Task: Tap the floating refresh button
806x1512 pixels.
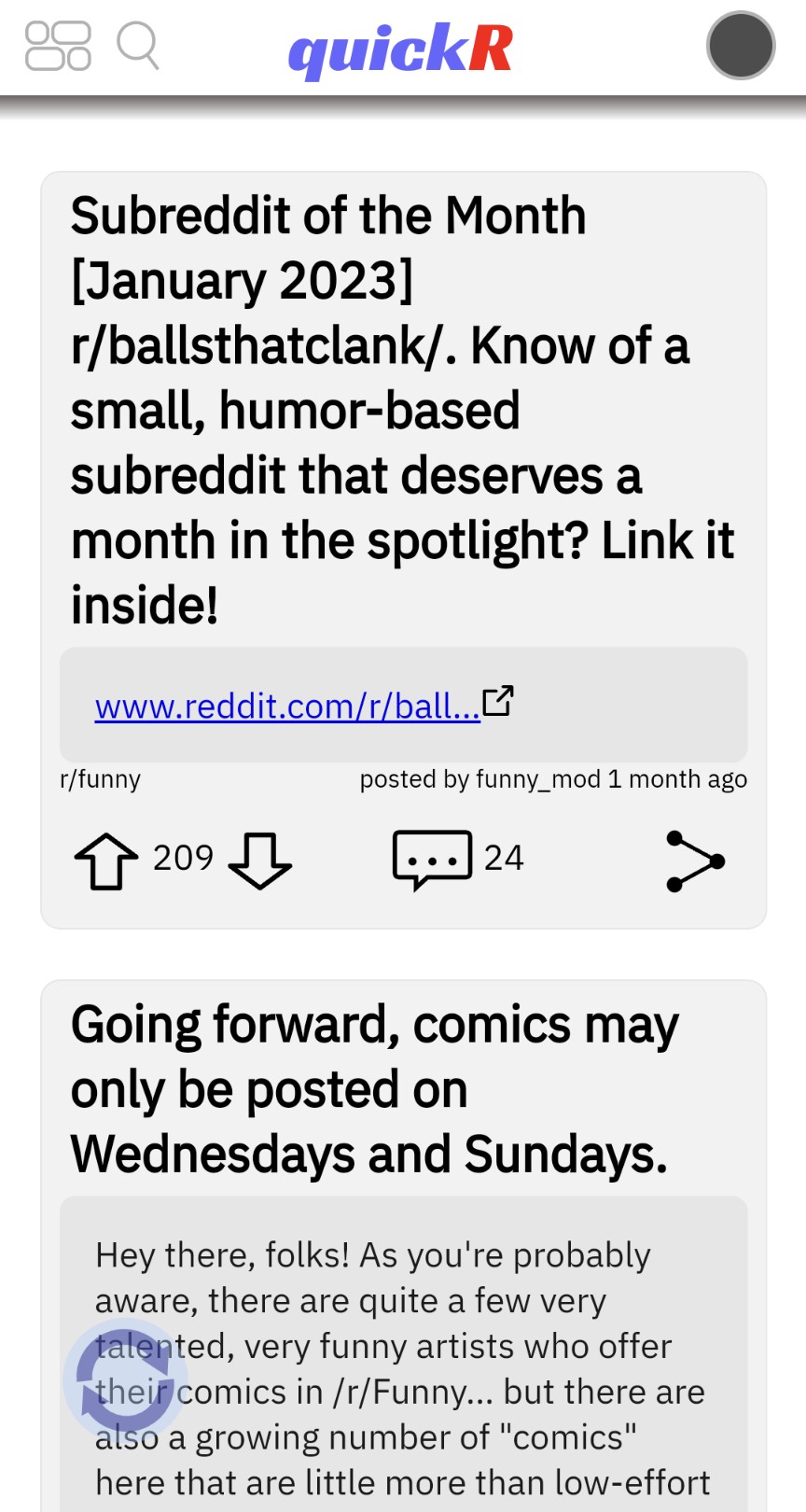Action: pos(126,1379)
